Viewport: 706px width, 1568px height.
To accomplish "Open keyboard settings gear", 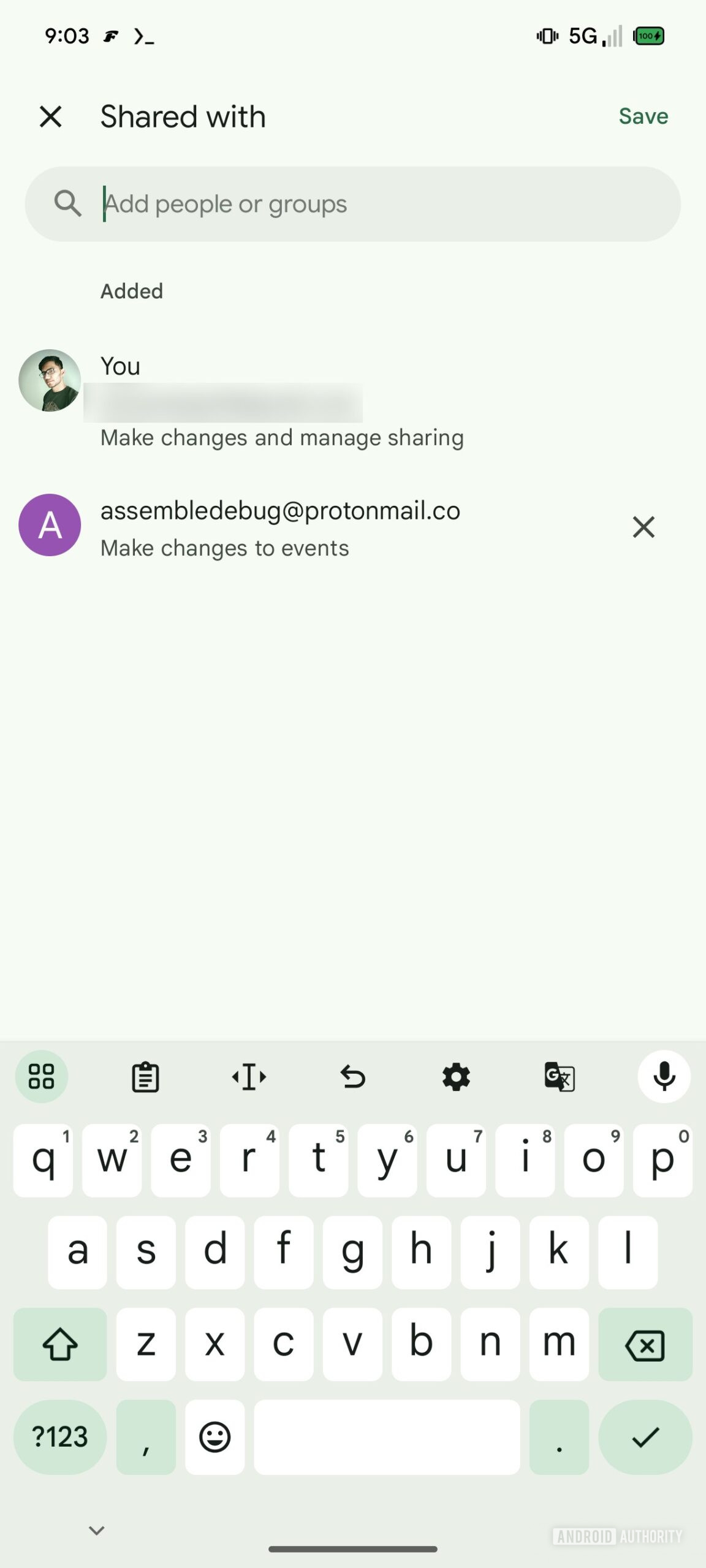I will [456, 1077].
